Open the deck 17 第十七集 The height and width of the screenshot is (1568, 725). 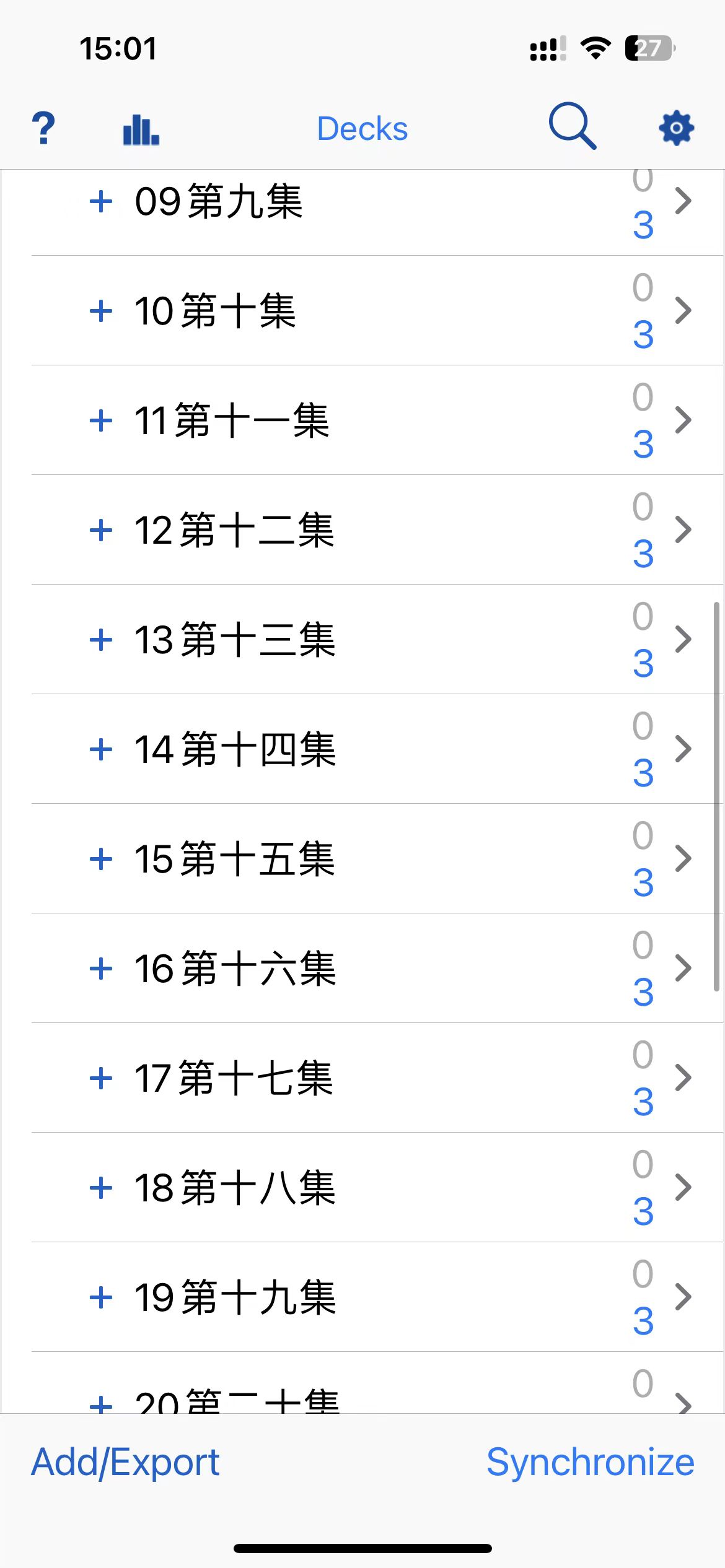[234, 1078]
